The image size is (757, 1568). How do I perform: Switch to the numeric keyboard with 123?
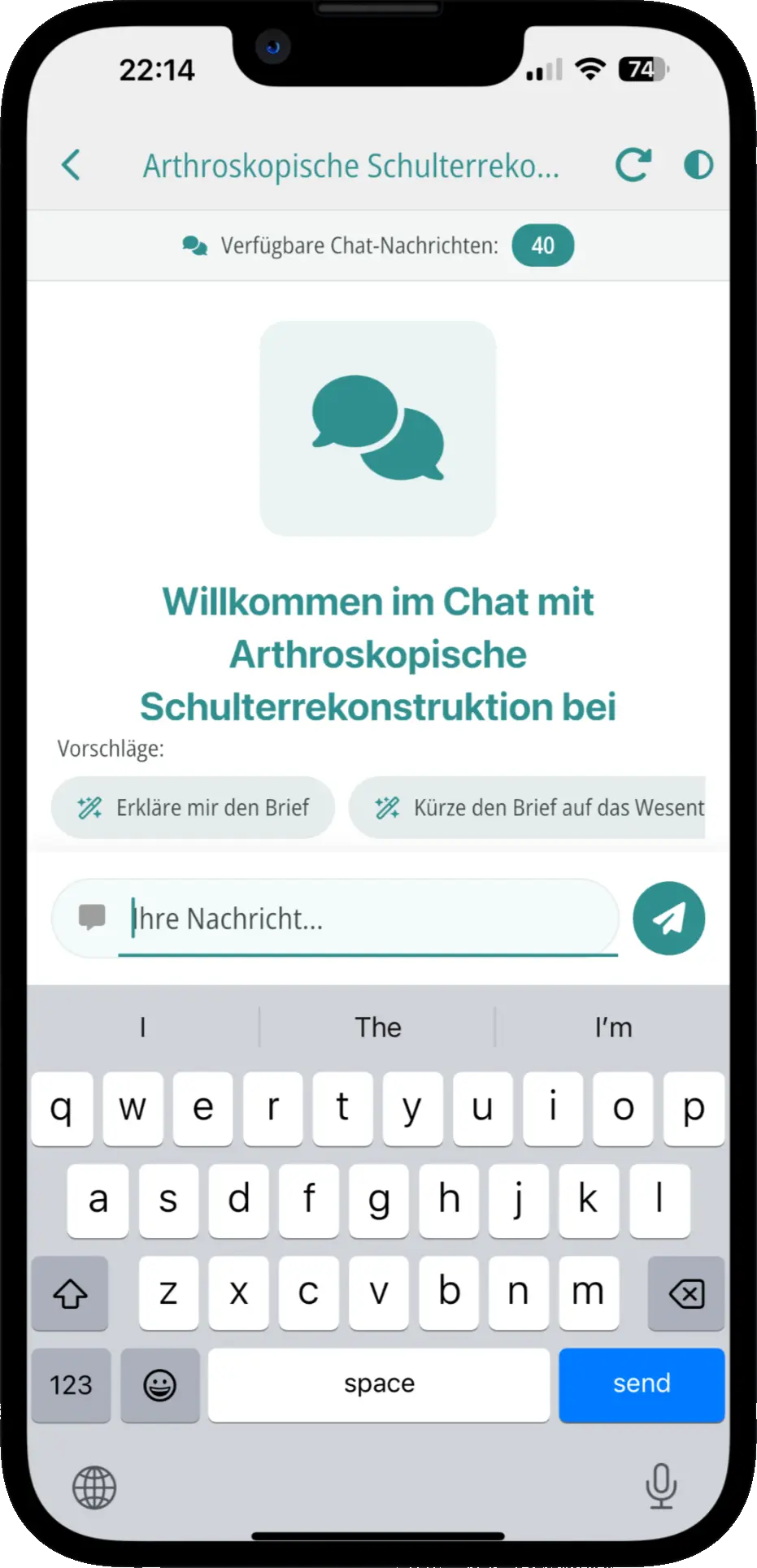point(70,1384)
